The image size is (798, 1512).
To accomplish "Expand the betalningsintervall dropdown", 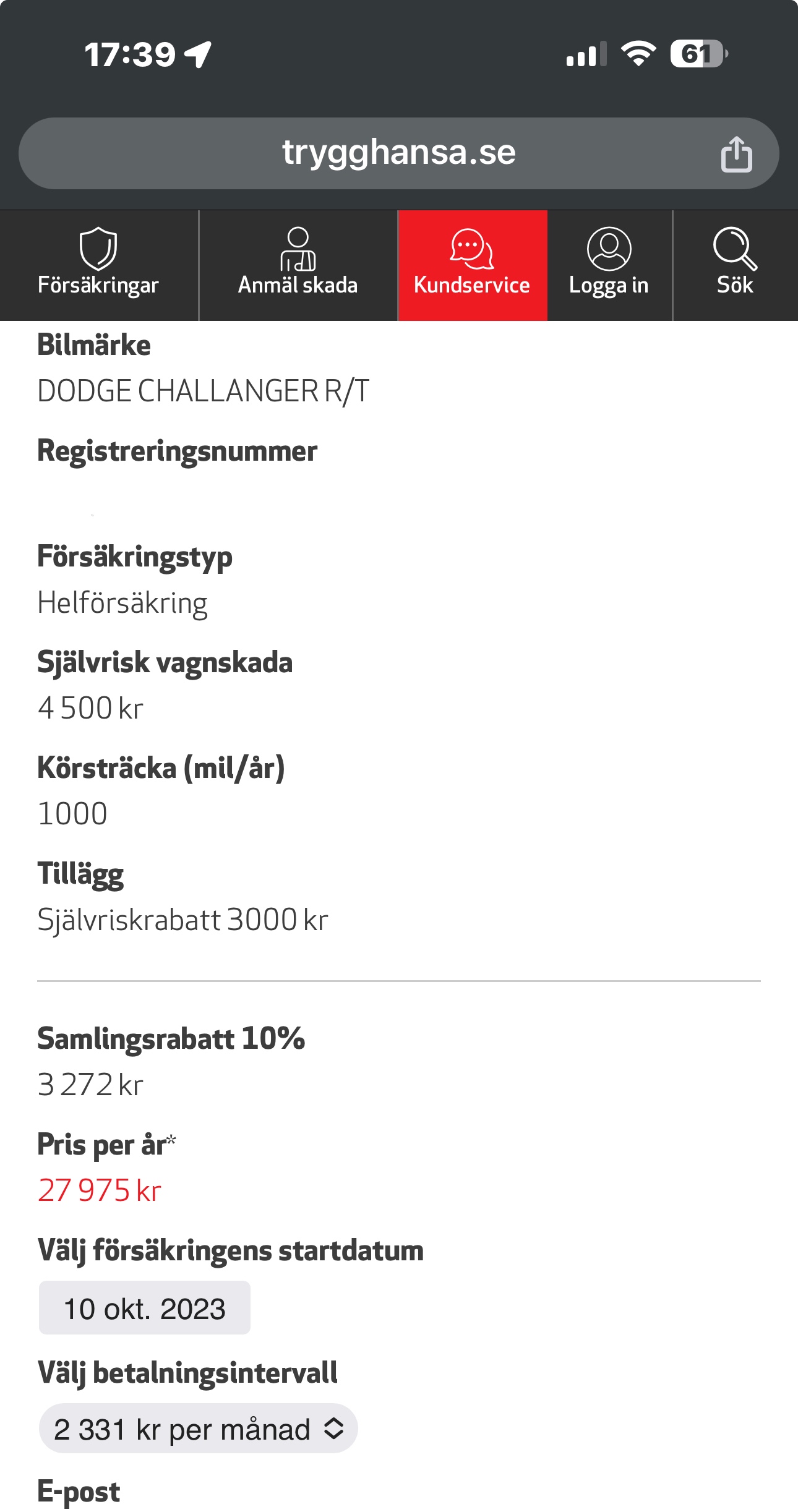I will 199,1429.
